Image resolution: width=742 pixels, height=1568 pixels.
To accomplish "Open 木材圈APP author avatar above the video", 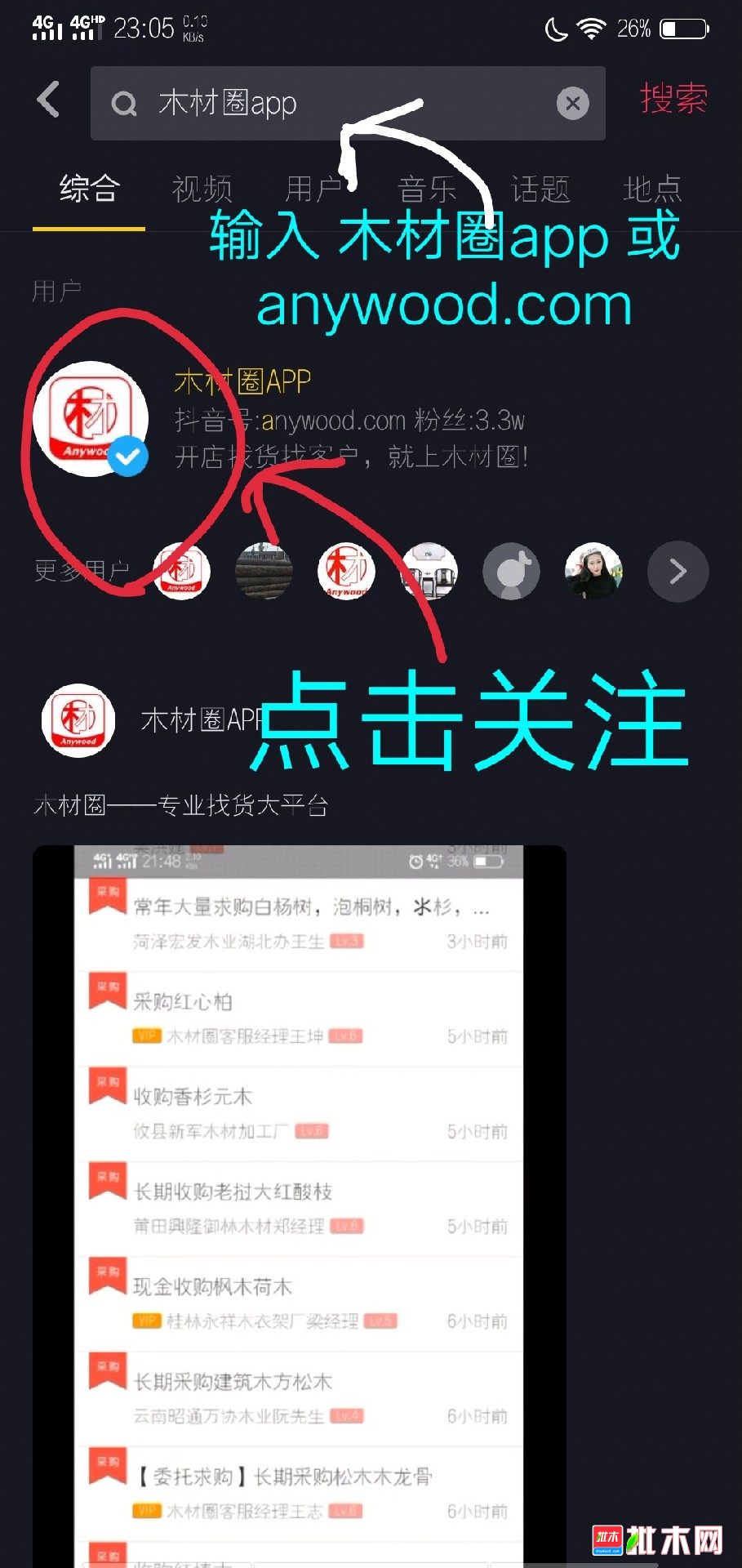I will (x=78, y=720).
